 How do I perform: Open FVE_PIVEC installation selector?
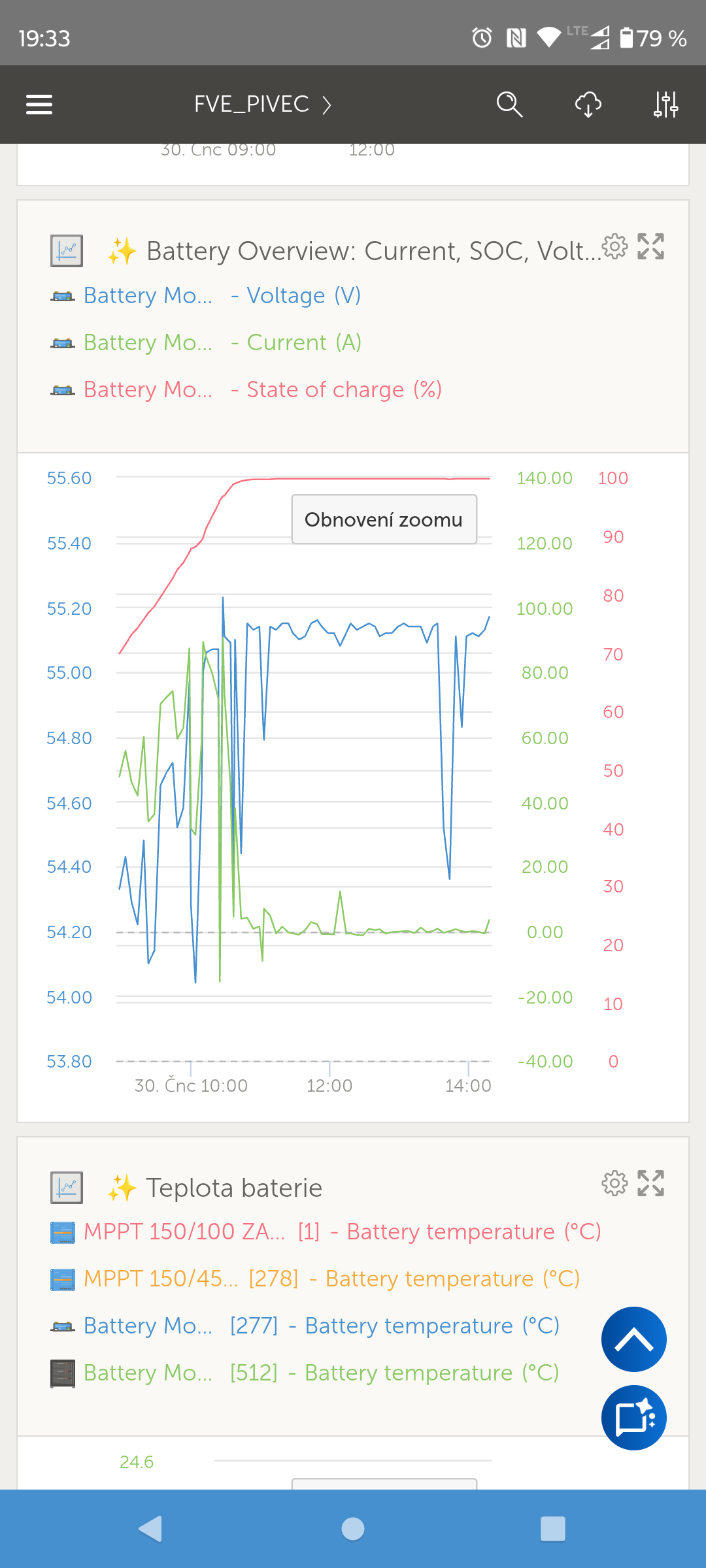coord(263,105)
